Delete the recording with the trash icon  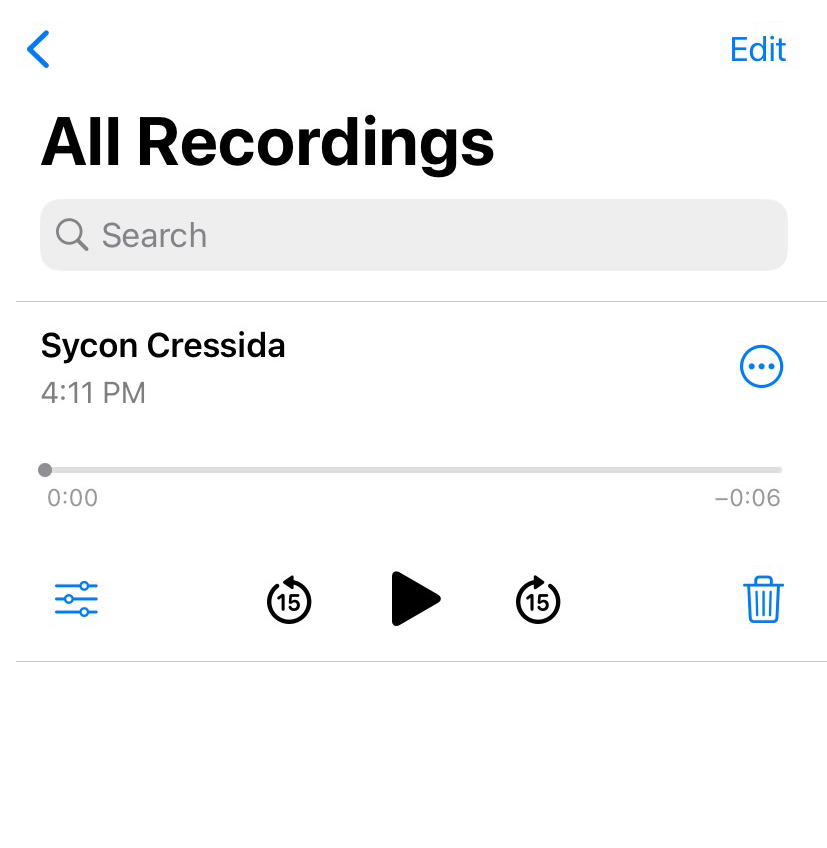(x=763, y=599)
